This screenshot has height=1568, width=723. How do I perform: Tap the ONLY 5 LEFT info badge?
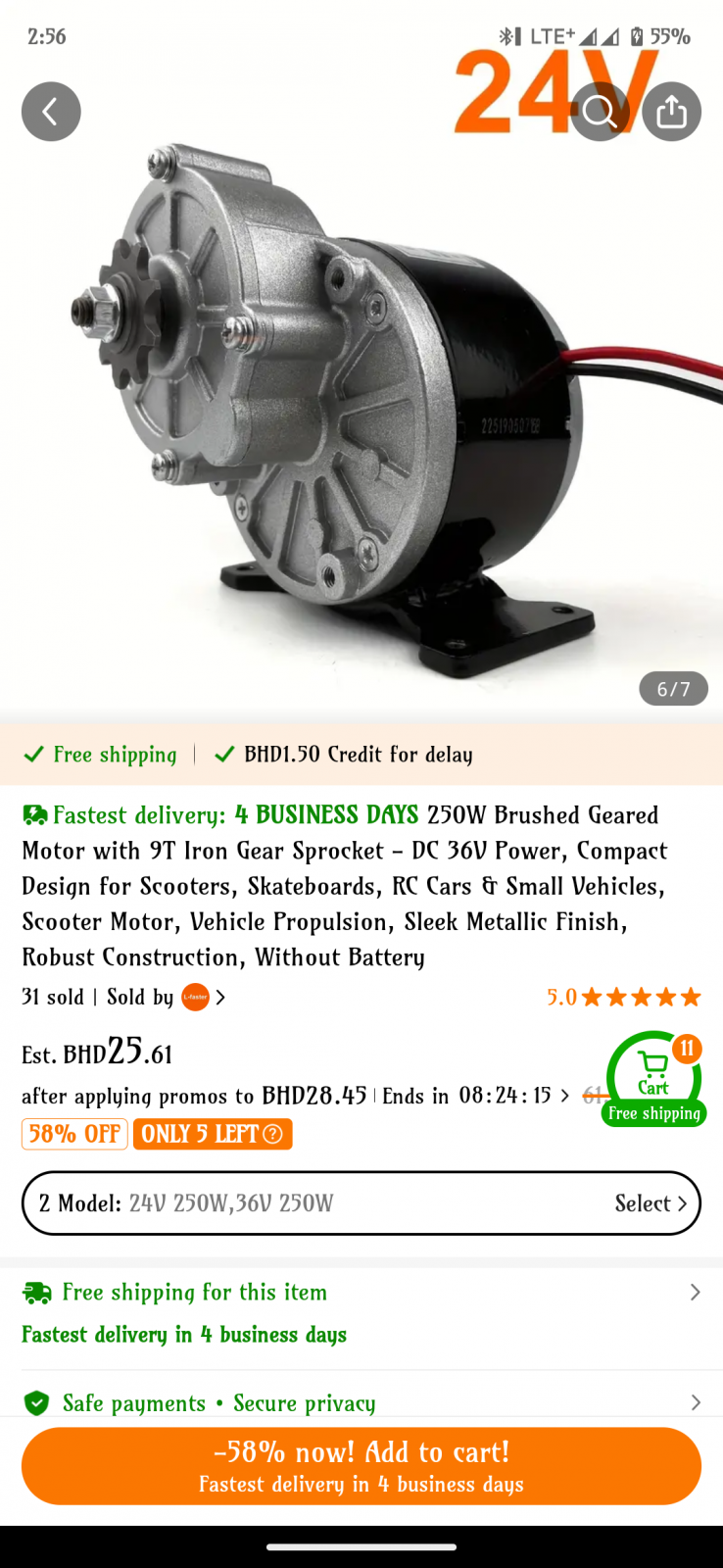coord(213,1134)
